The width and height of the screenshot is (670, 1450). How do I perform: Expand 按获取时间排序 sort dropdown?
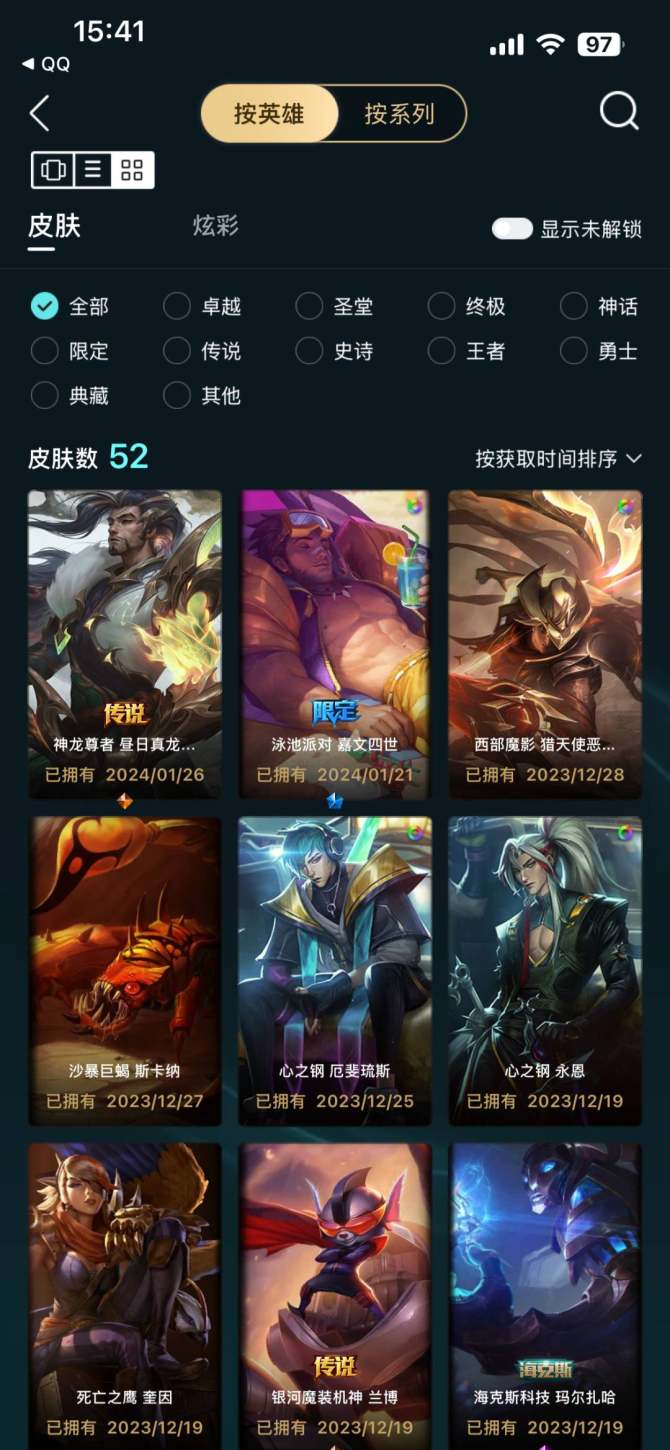558,458
